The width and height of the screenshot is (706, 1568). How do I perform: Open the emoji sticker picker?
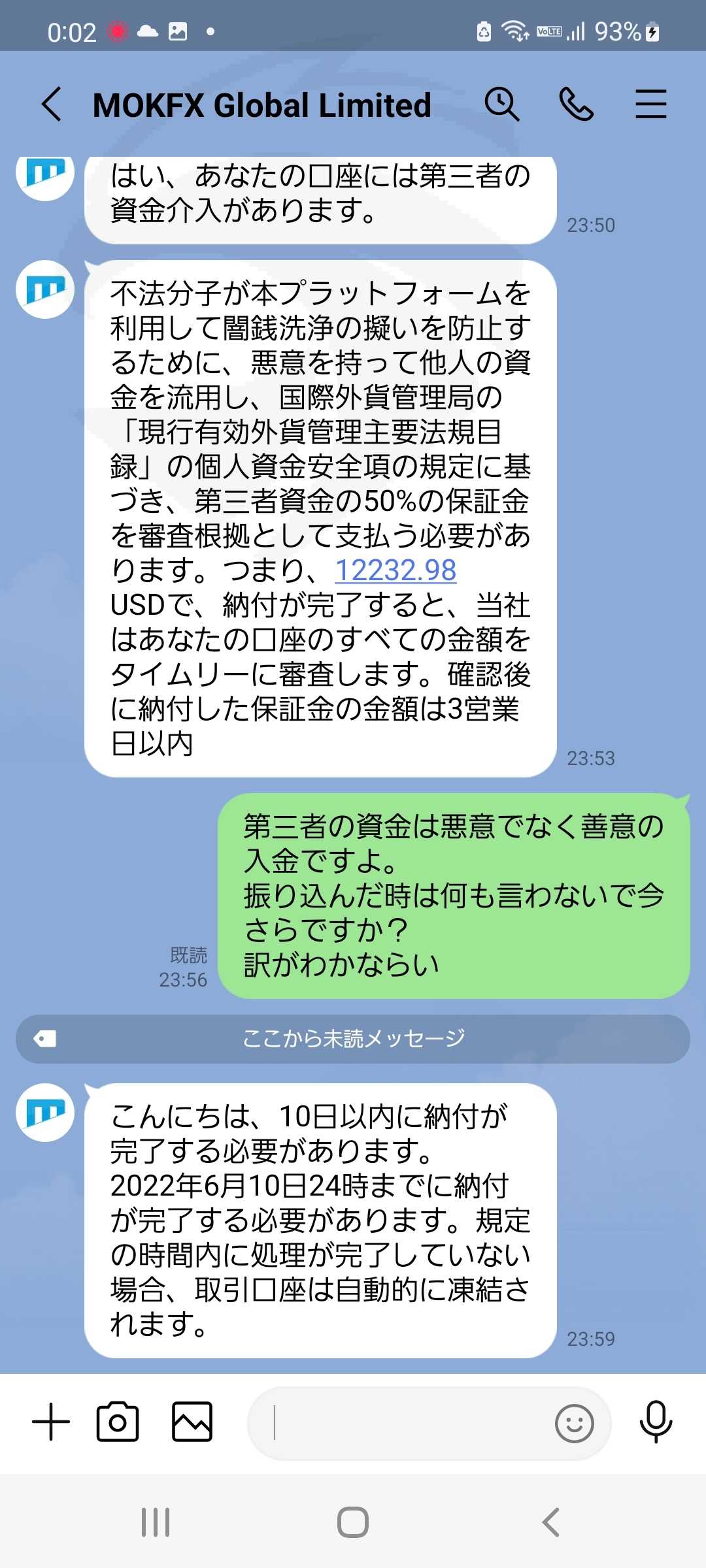click(x=575, y=1424)
